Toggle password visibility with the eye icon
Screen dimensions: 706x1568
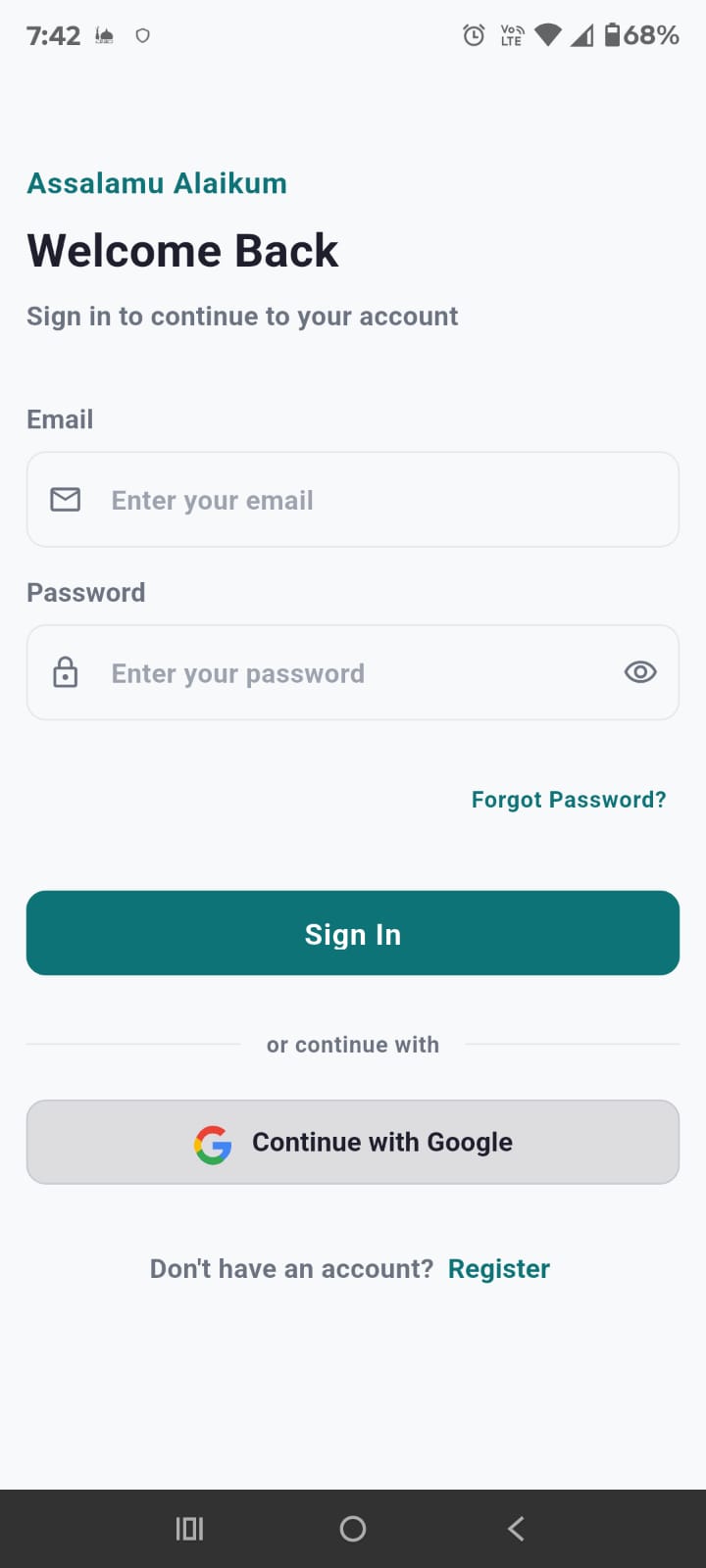click(x=640, y=672)
